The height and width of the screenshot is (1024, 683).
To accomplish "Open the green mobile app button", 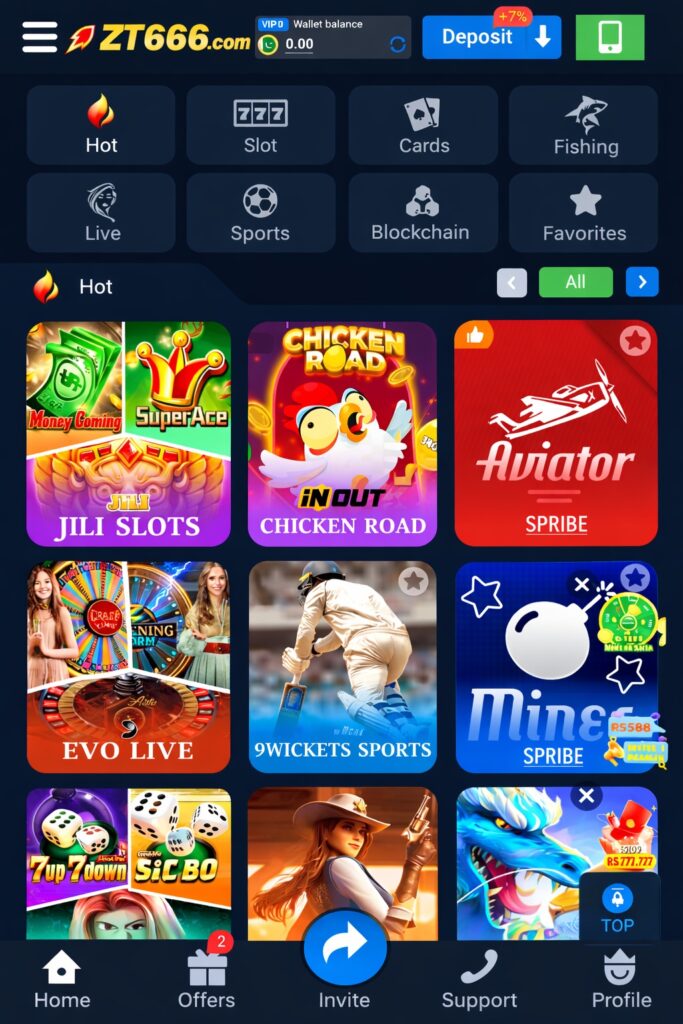I will tap(610, 37).
